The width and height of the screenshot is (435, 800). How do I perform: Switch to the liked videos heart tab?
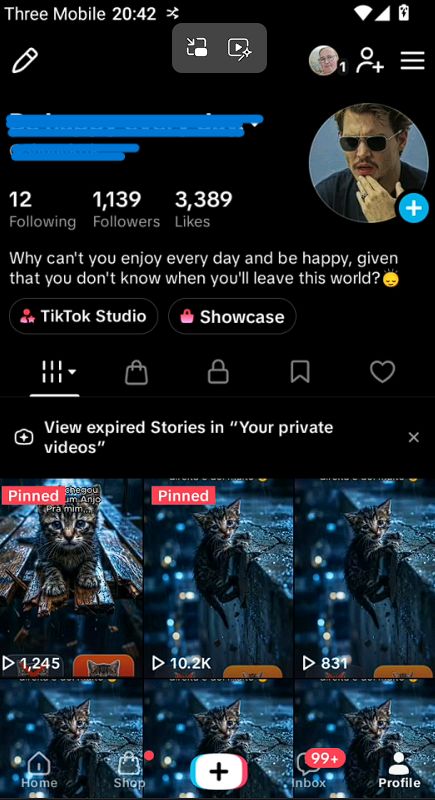382,372
